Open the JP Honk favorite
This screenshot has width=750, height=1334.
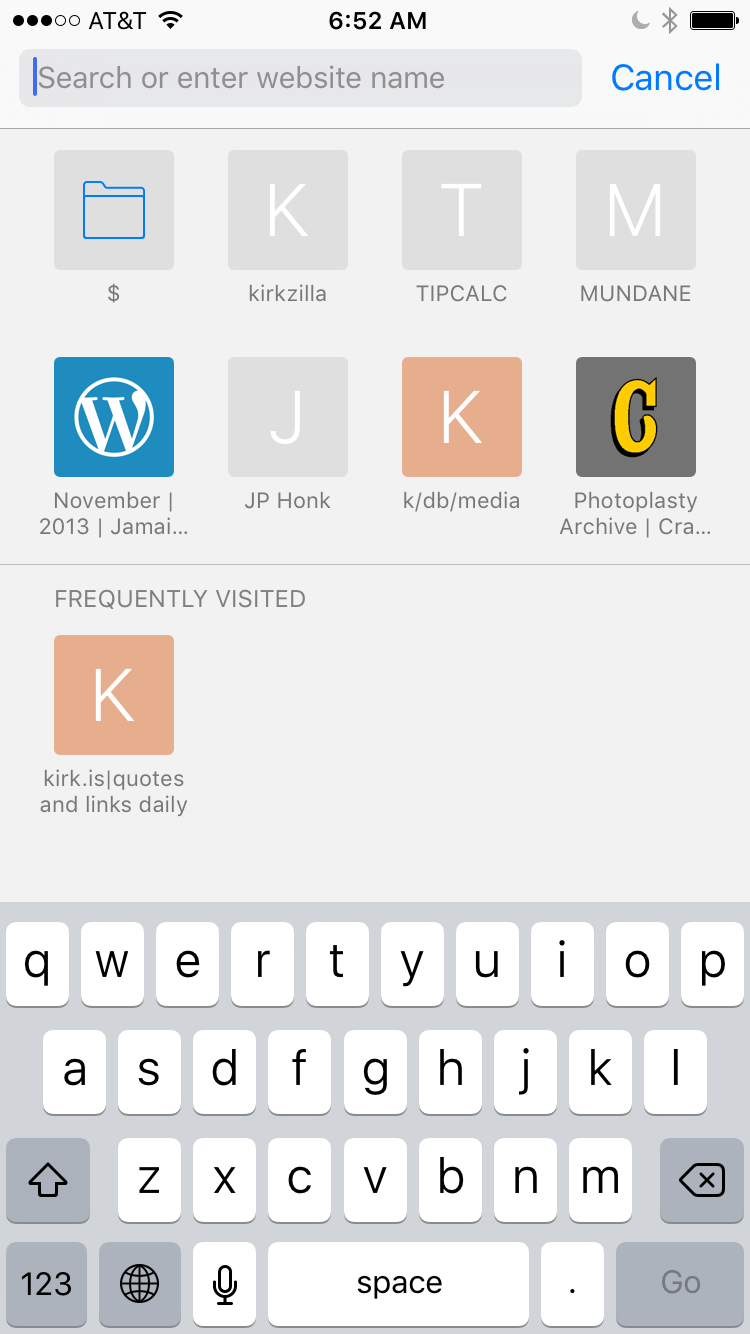coord(287,417)
